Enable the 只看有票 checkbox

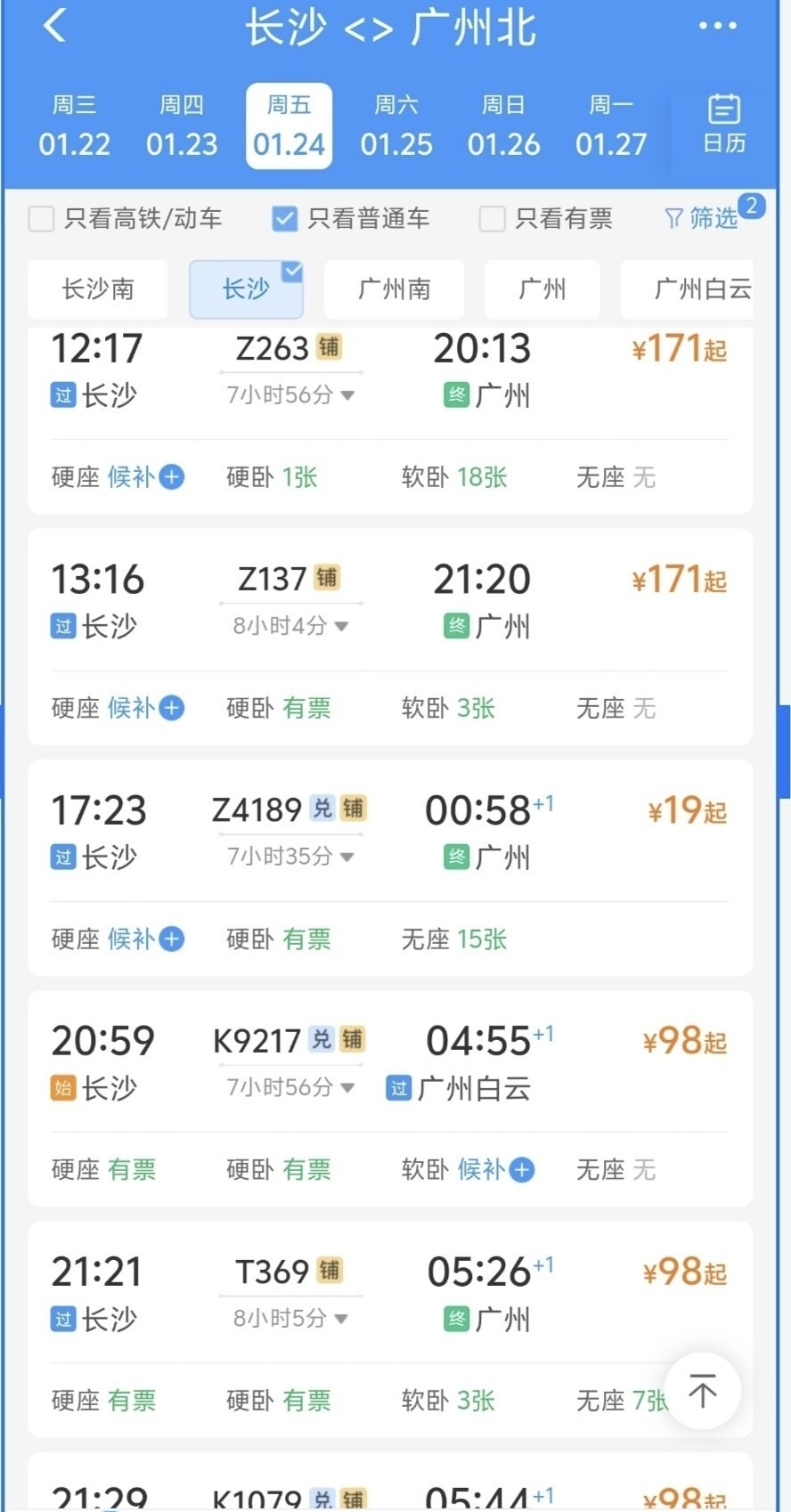tap(493, 219)
